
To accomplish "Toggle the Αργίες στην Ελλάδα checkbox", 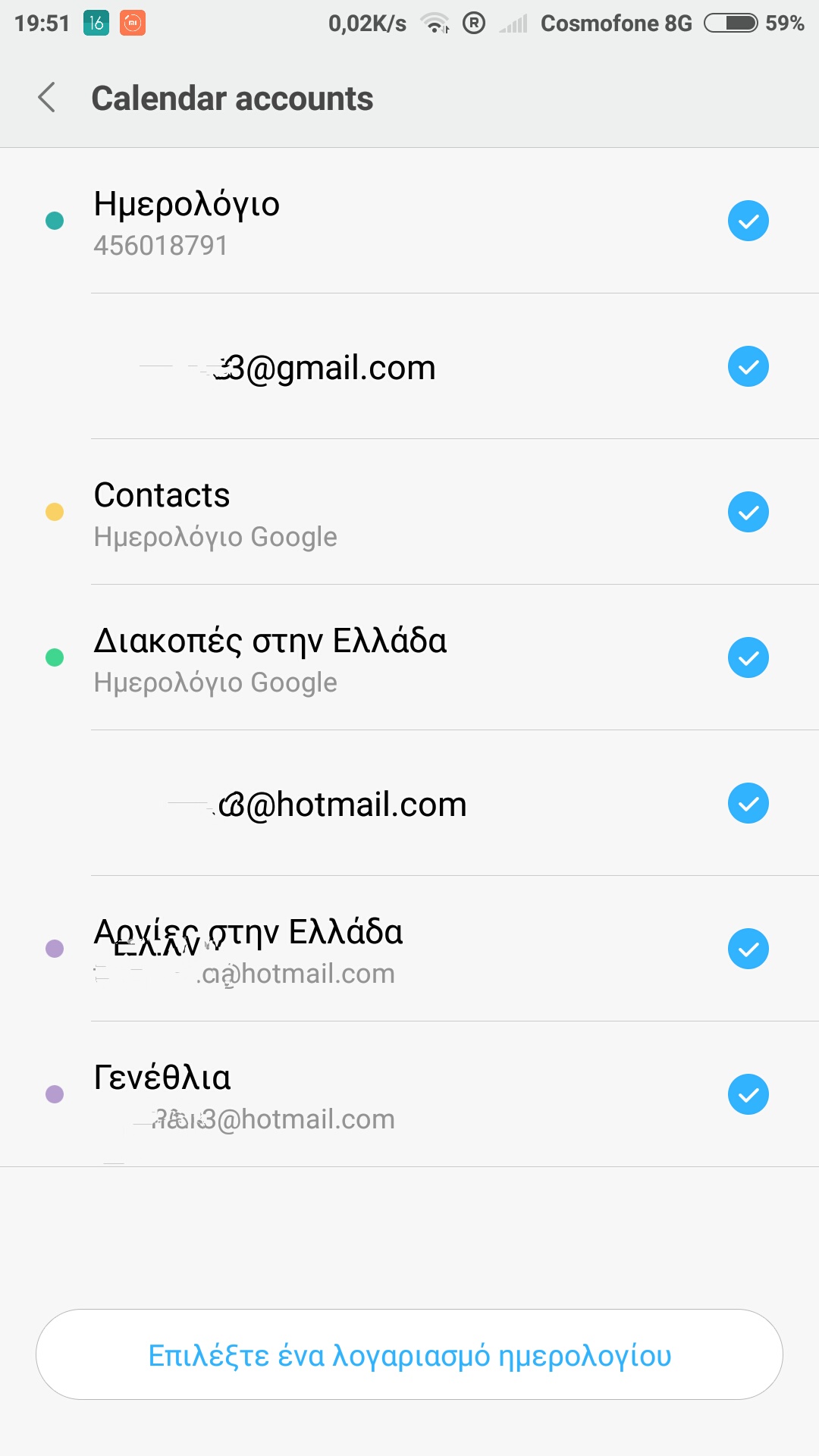I will coord(748,949).
